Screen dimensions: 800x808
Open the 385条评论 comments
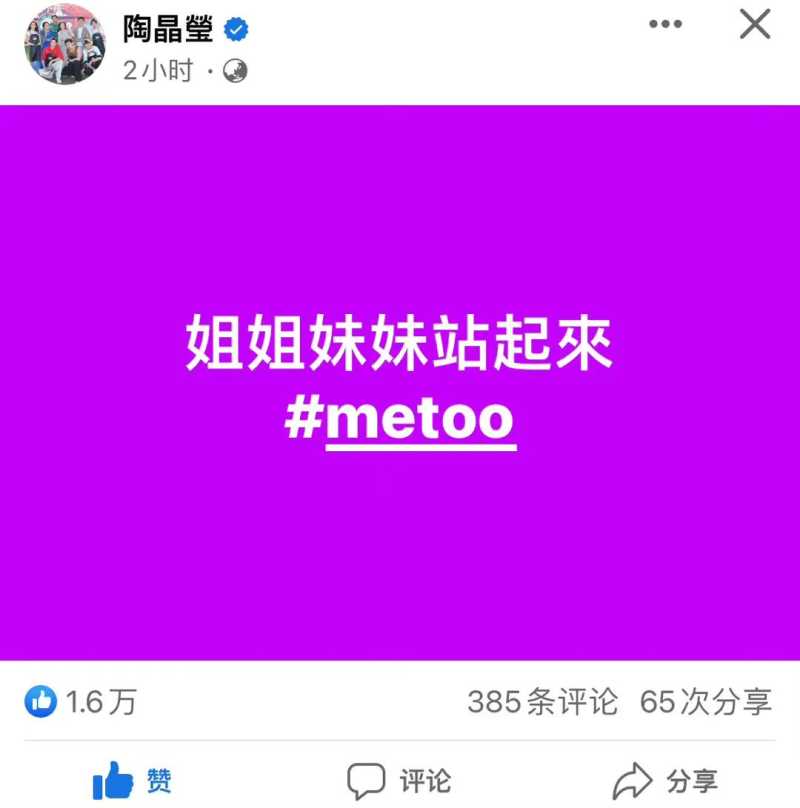click(542, 702)
